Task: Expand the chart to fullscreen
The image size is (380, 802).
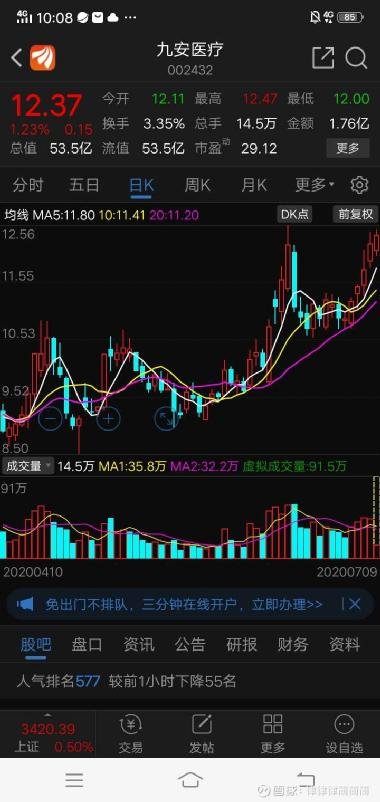Action: [x=167, y=418]
